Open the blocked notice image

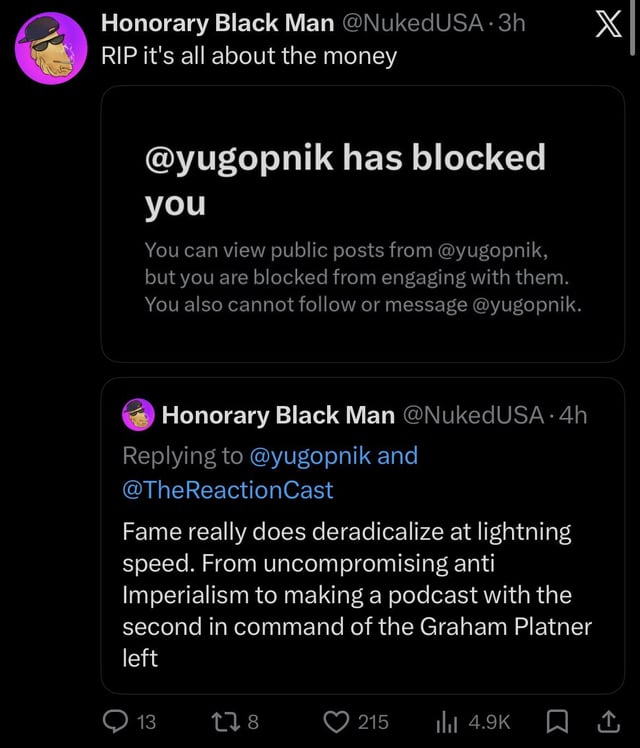(362, 223)
